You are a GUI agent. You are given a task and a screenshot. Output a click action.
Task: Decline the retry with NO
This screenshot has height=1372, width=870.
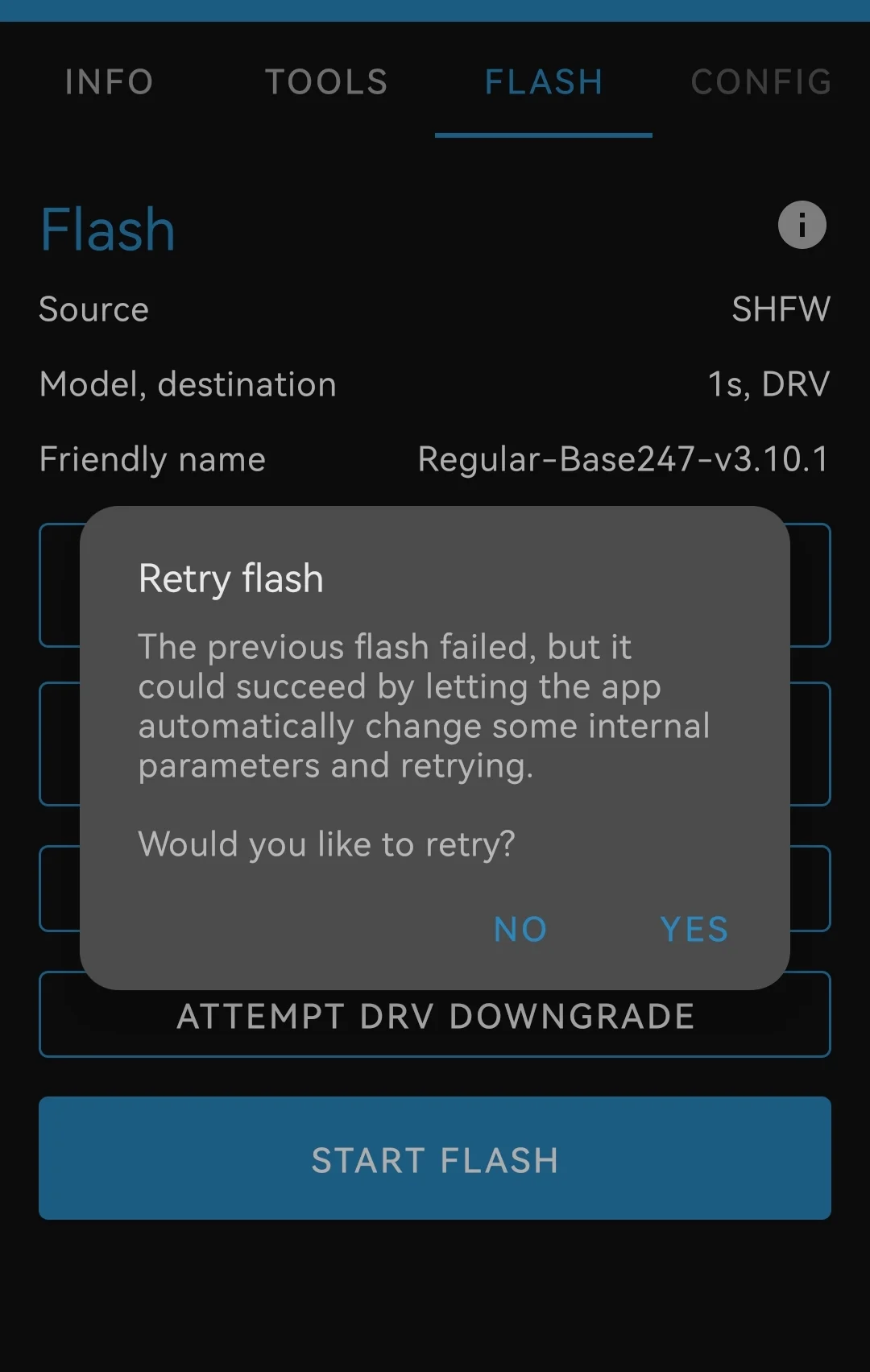click(520, 929)
